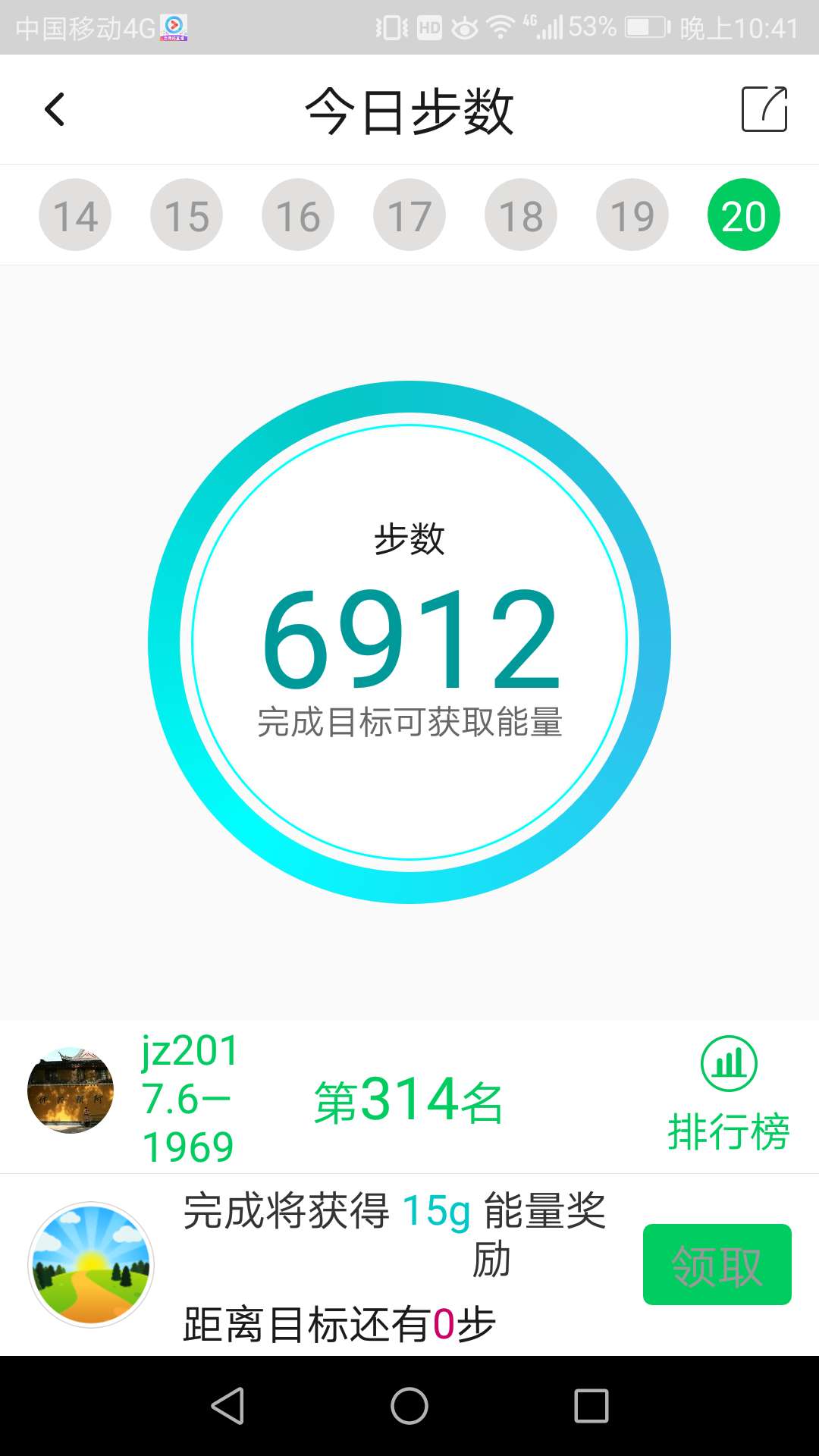Switch to date 19 in the date strip

point(633,213)
